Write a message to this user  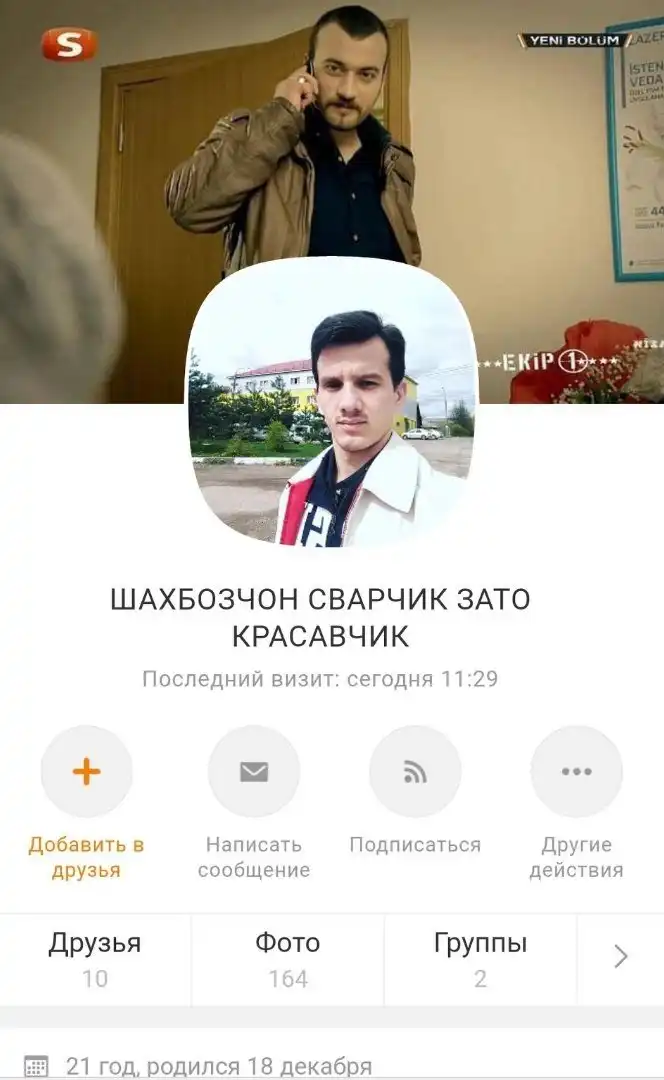coord(254,772)
